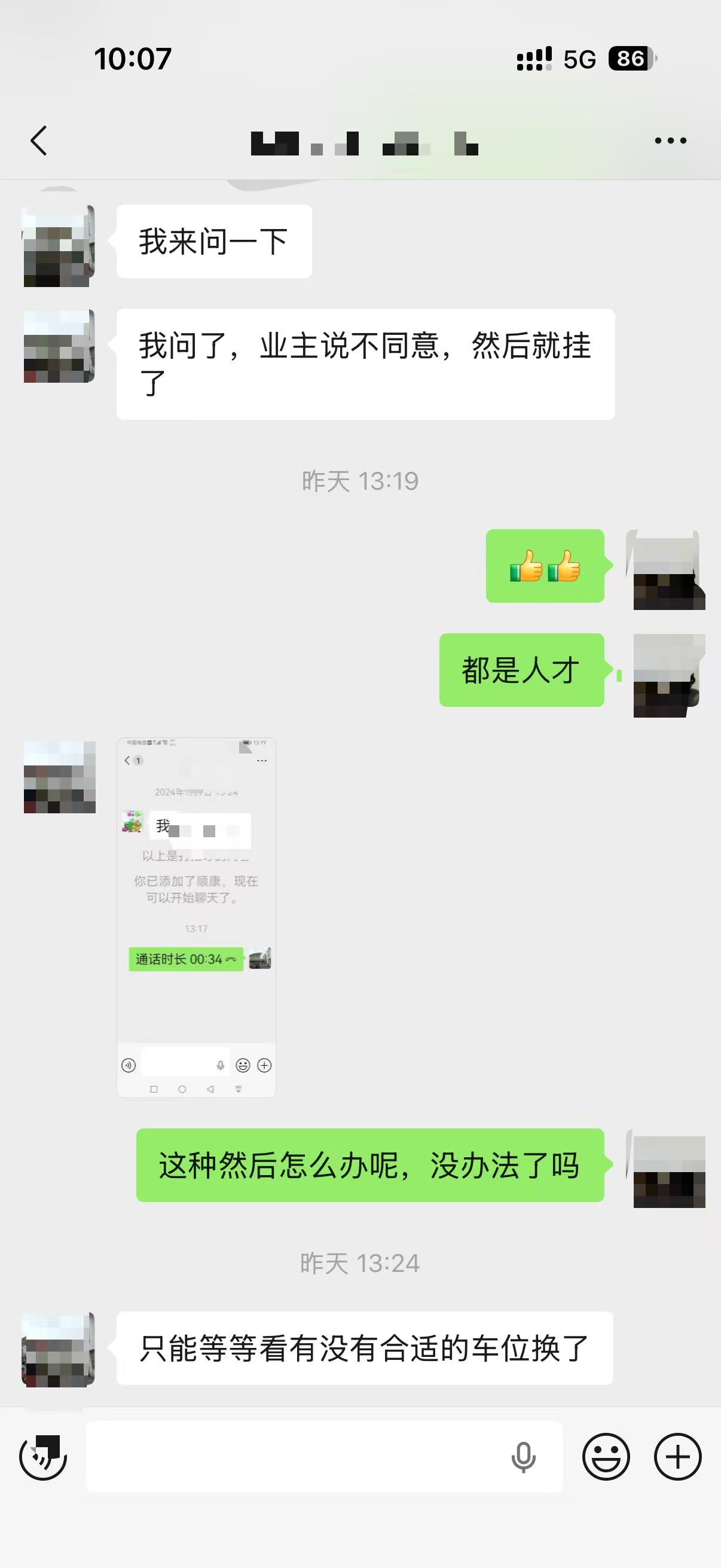View profile of sender of "我来问一下"
Image resolution: width=721 pixels, height=1568 pixels.
[x=59, y=245]
